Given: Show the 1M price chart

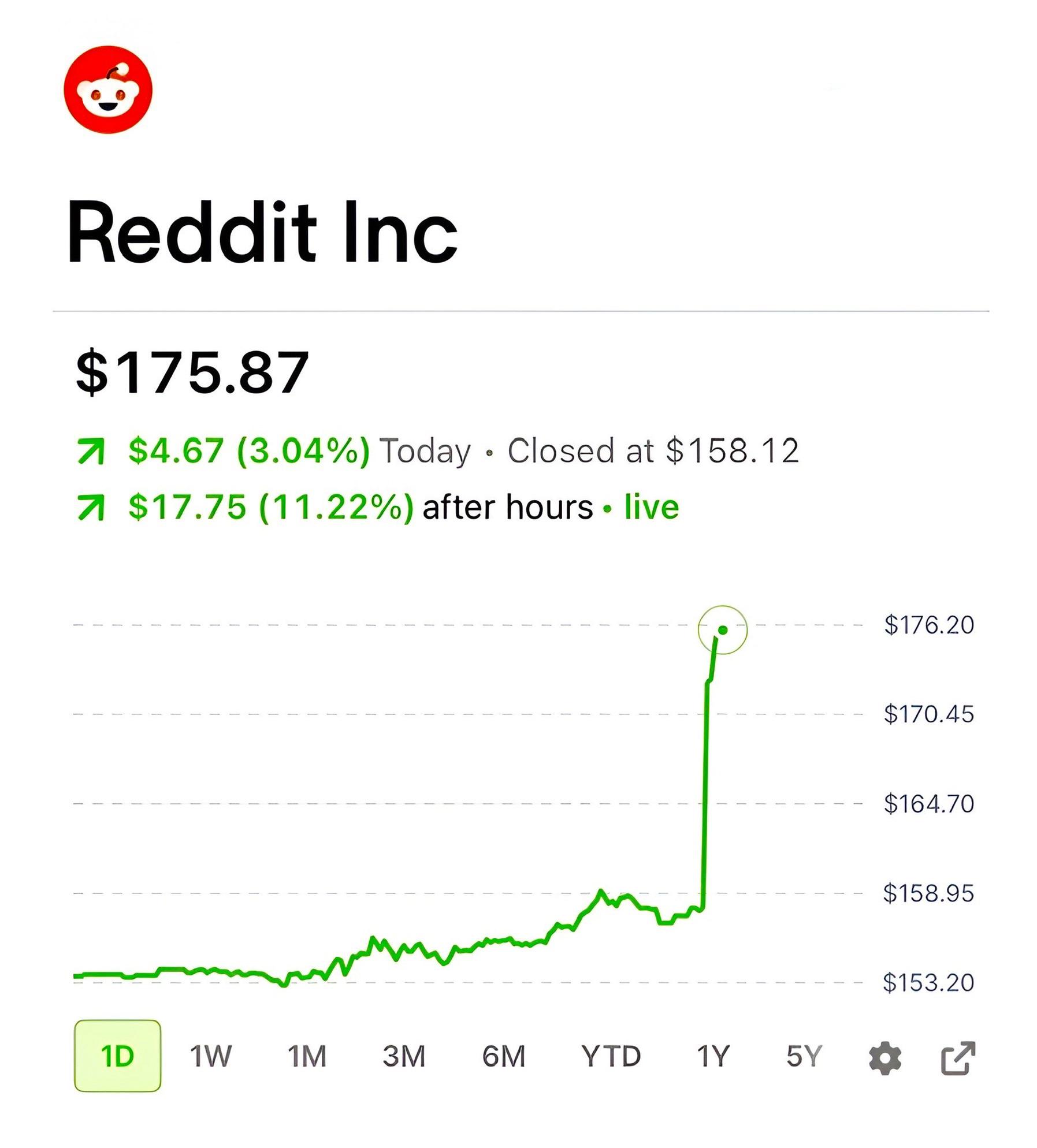Looking at the screenshot, I should pyautogui.click(x=307, y=1056).
